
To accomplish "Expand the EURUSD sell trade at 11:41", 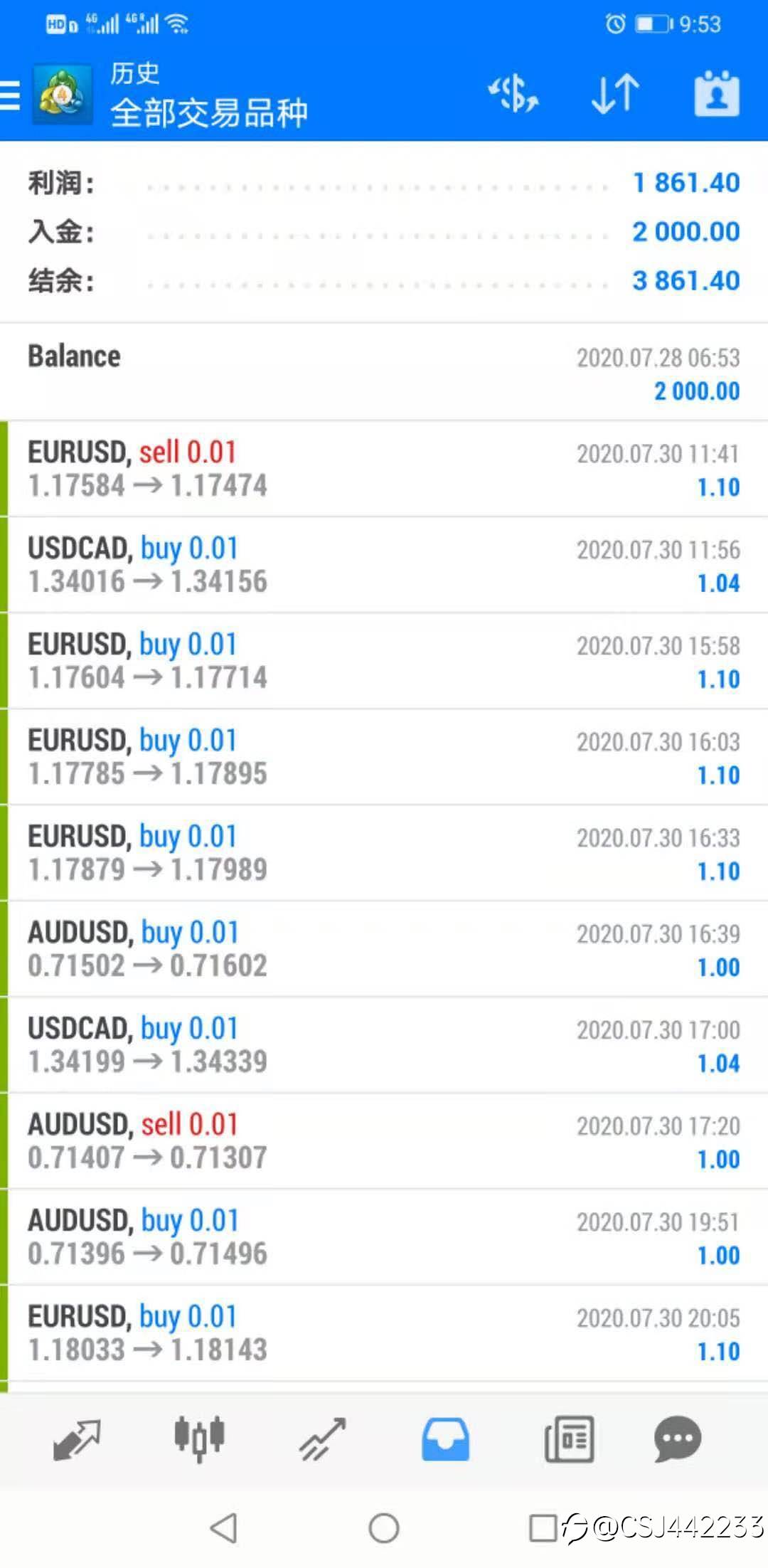I will 384,469.
